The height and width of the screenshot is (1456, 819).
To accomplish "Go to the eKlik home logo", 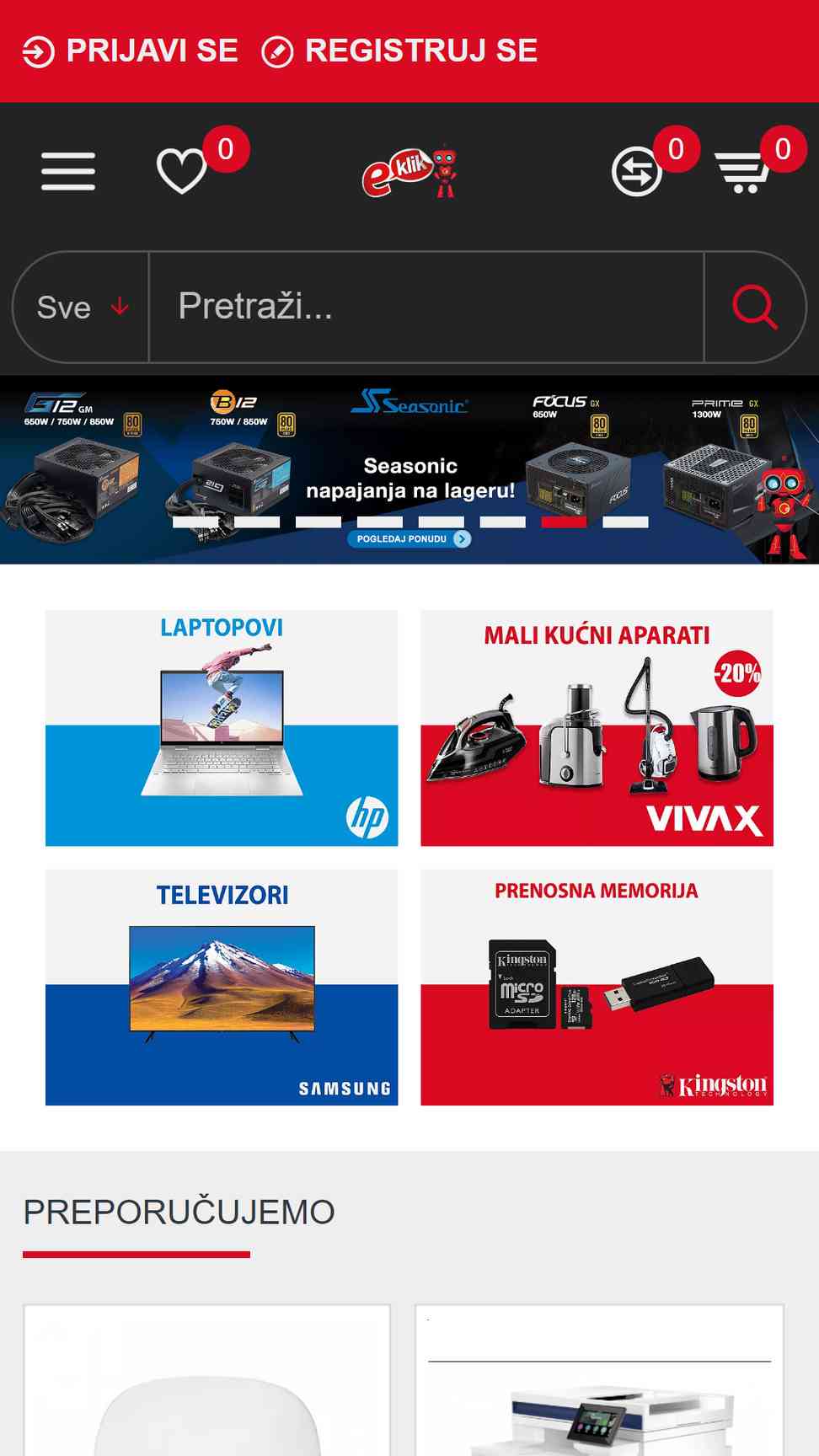I will [409, 171].
